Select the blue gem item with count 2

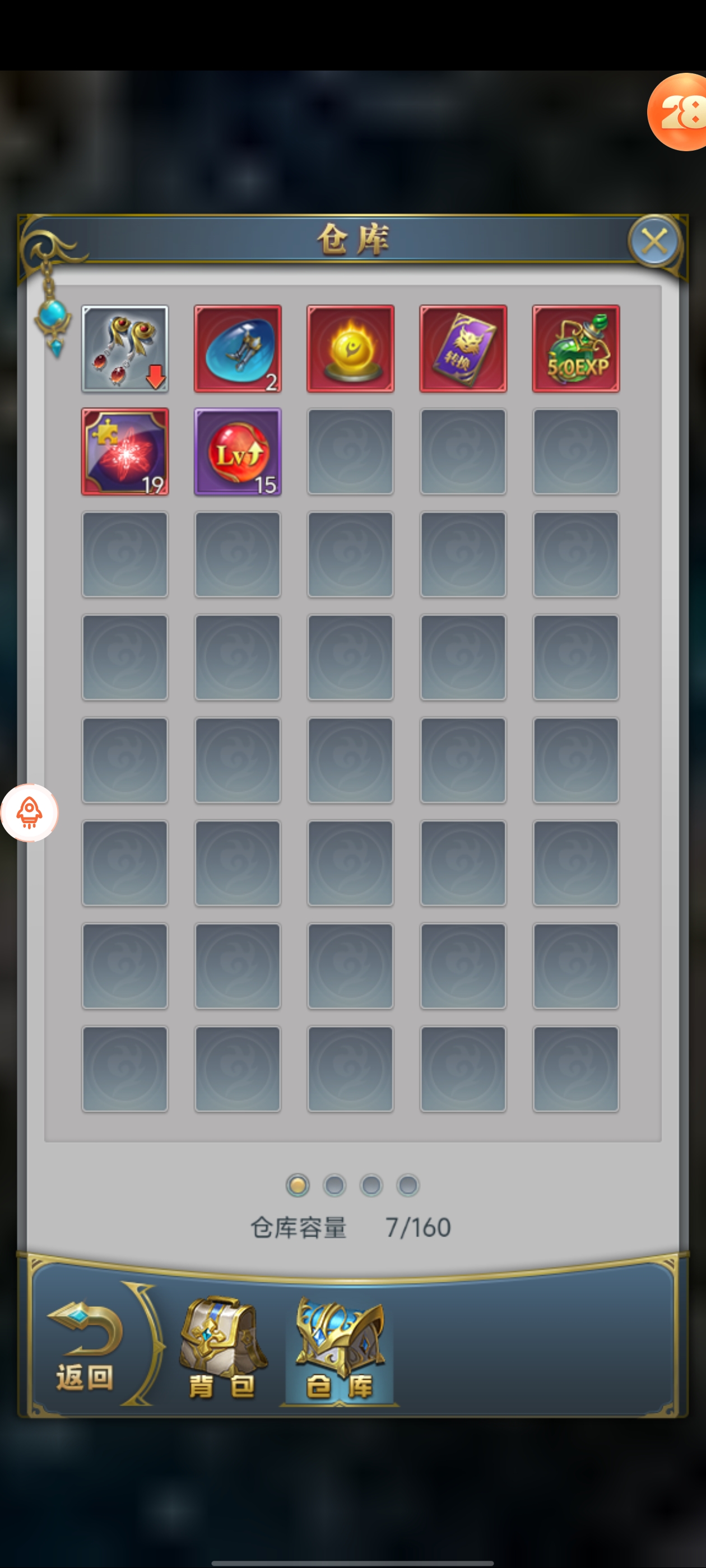(238, 349)
